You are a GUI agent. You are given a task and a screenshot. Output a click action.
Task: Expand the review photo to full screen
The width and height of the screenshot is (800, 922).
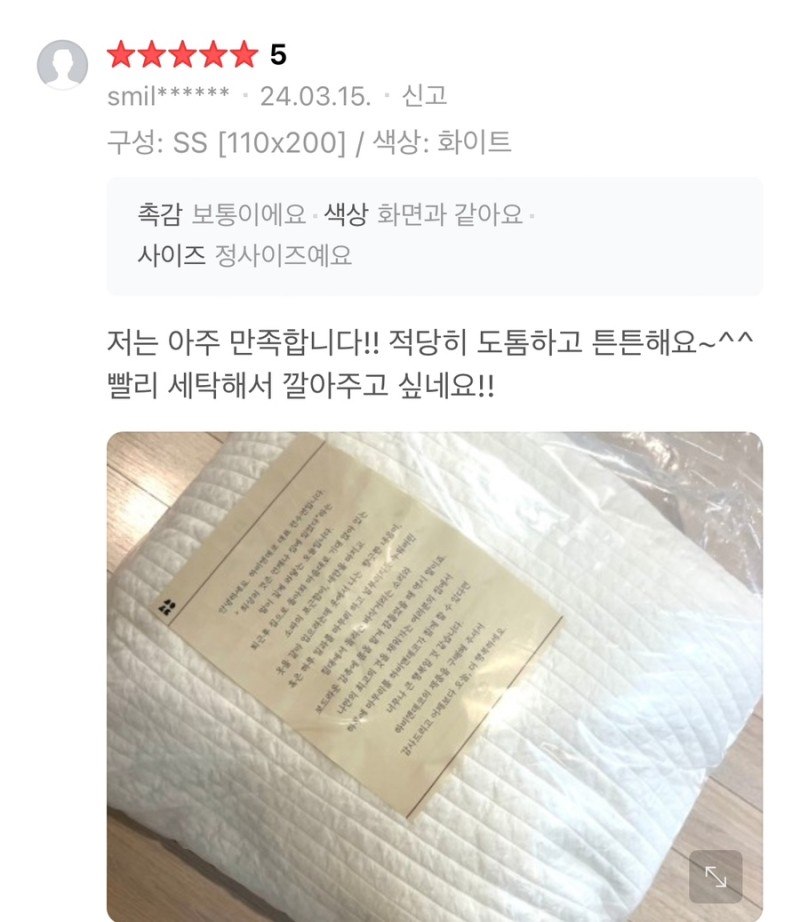pyautogui.click(x=716, y=876)
